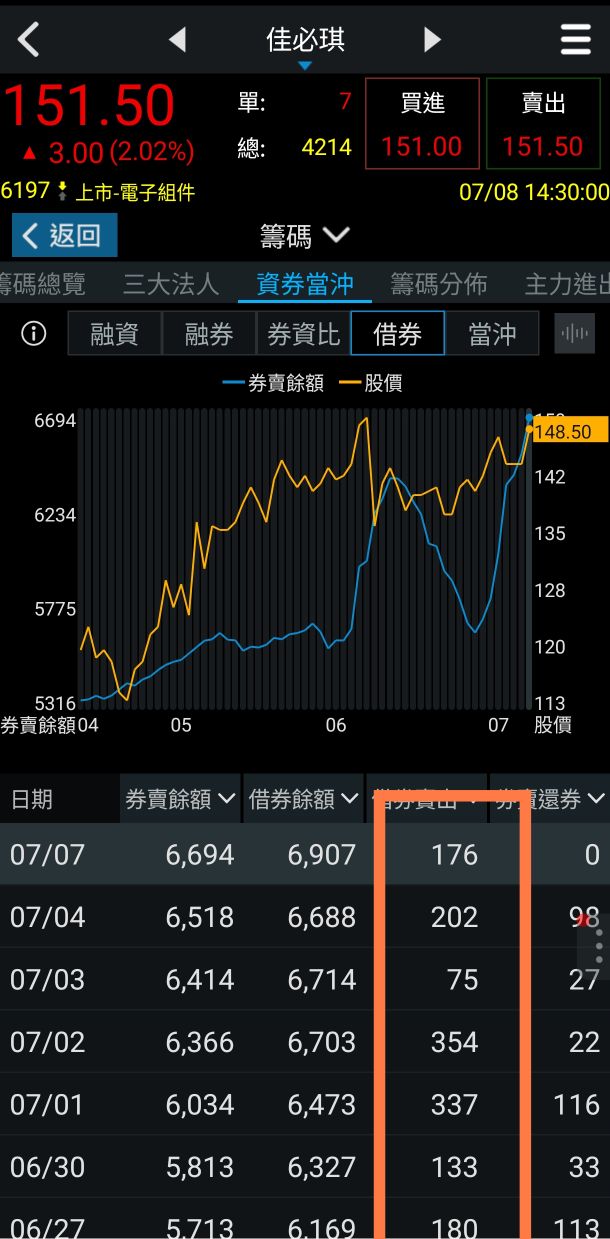
Task: Select the 融券 segment
Action: 209,334
